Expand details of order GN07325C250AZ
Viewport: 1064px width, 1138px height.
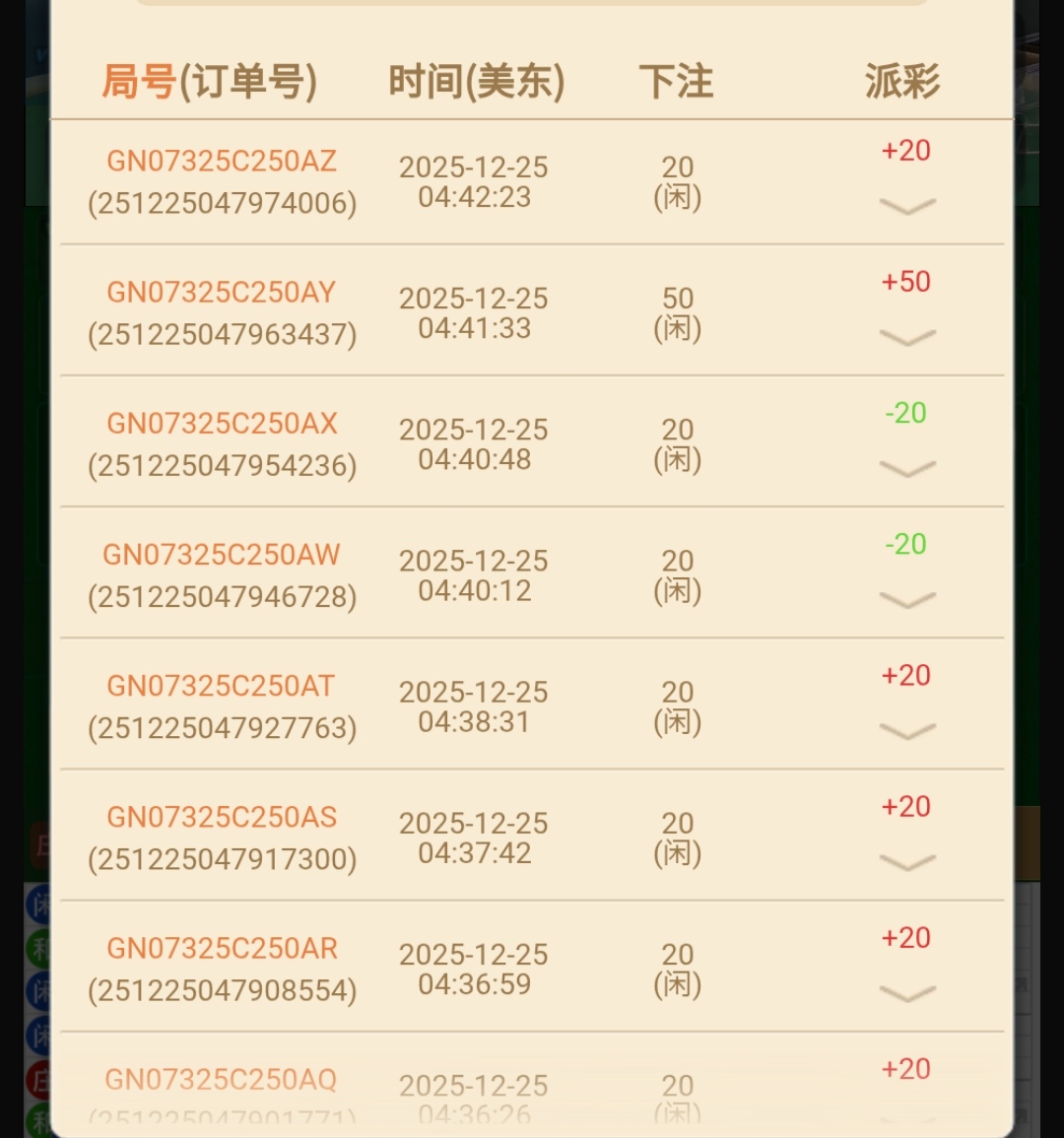pos(906,206)
